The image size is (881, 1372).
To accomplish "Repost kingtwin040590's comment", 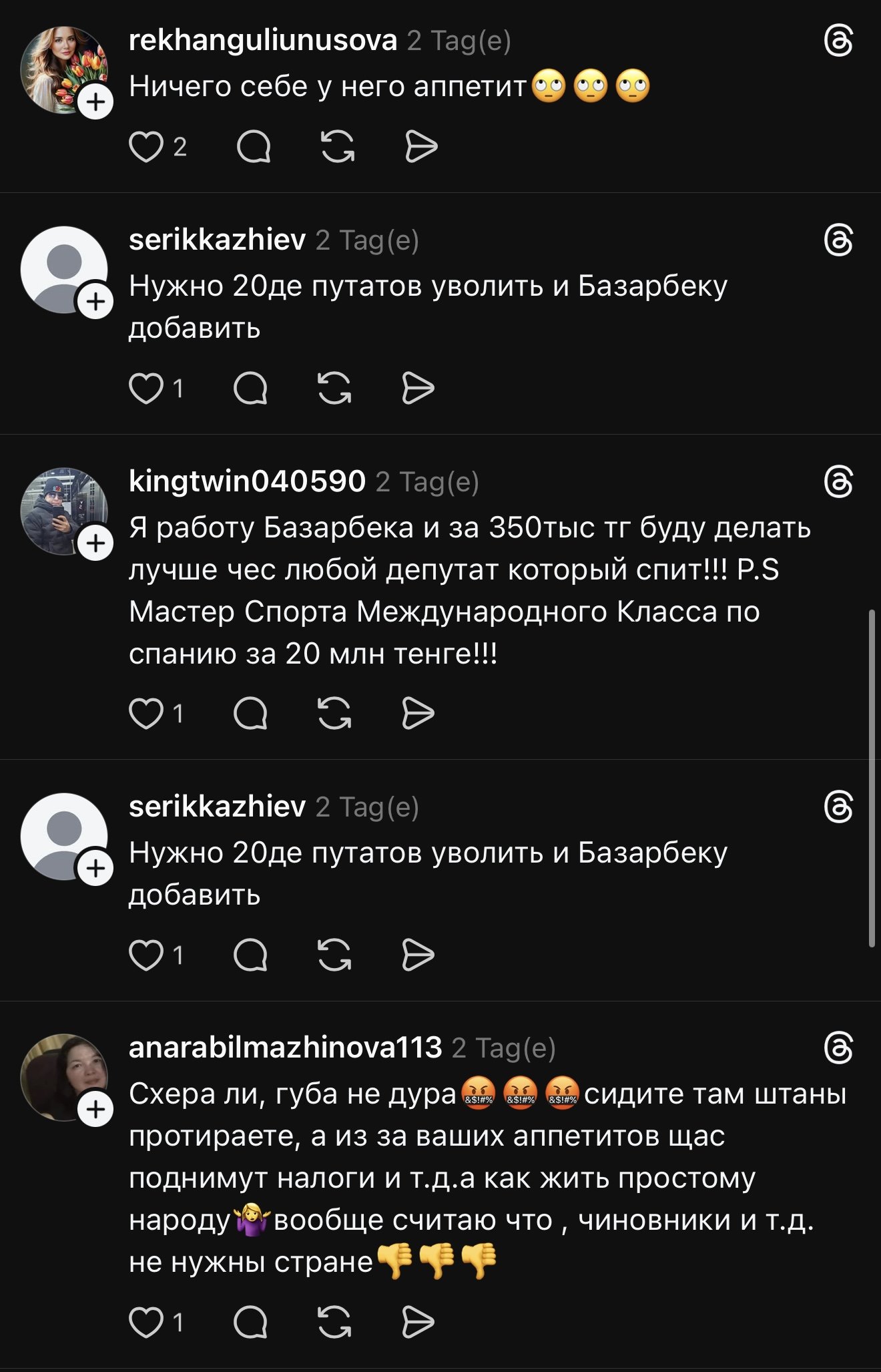I will tap(334, 713).
